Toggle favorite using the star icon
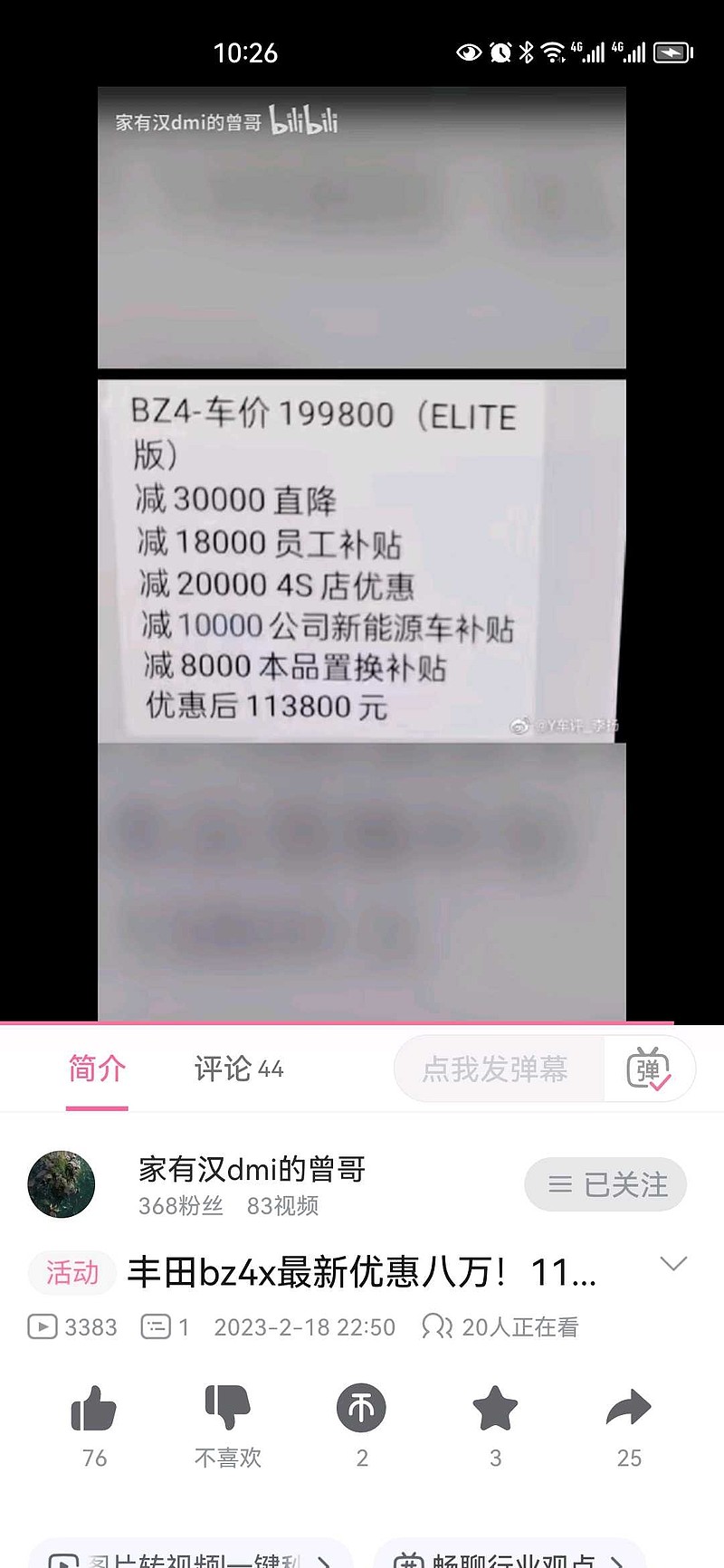724x1568 pixels. pos(494,1408)
